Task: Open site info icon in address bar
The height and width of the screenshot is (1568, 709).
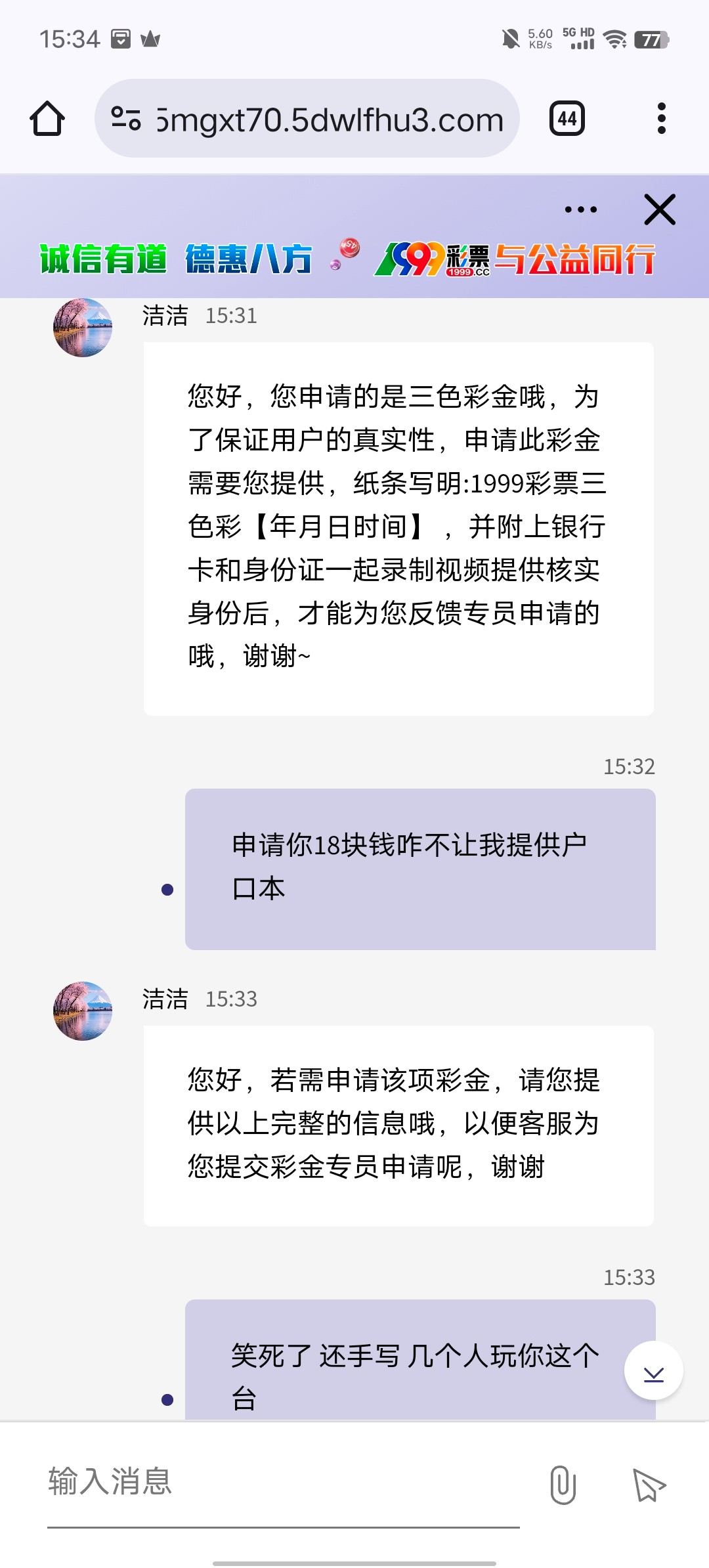Action: [x=126, y=119]
